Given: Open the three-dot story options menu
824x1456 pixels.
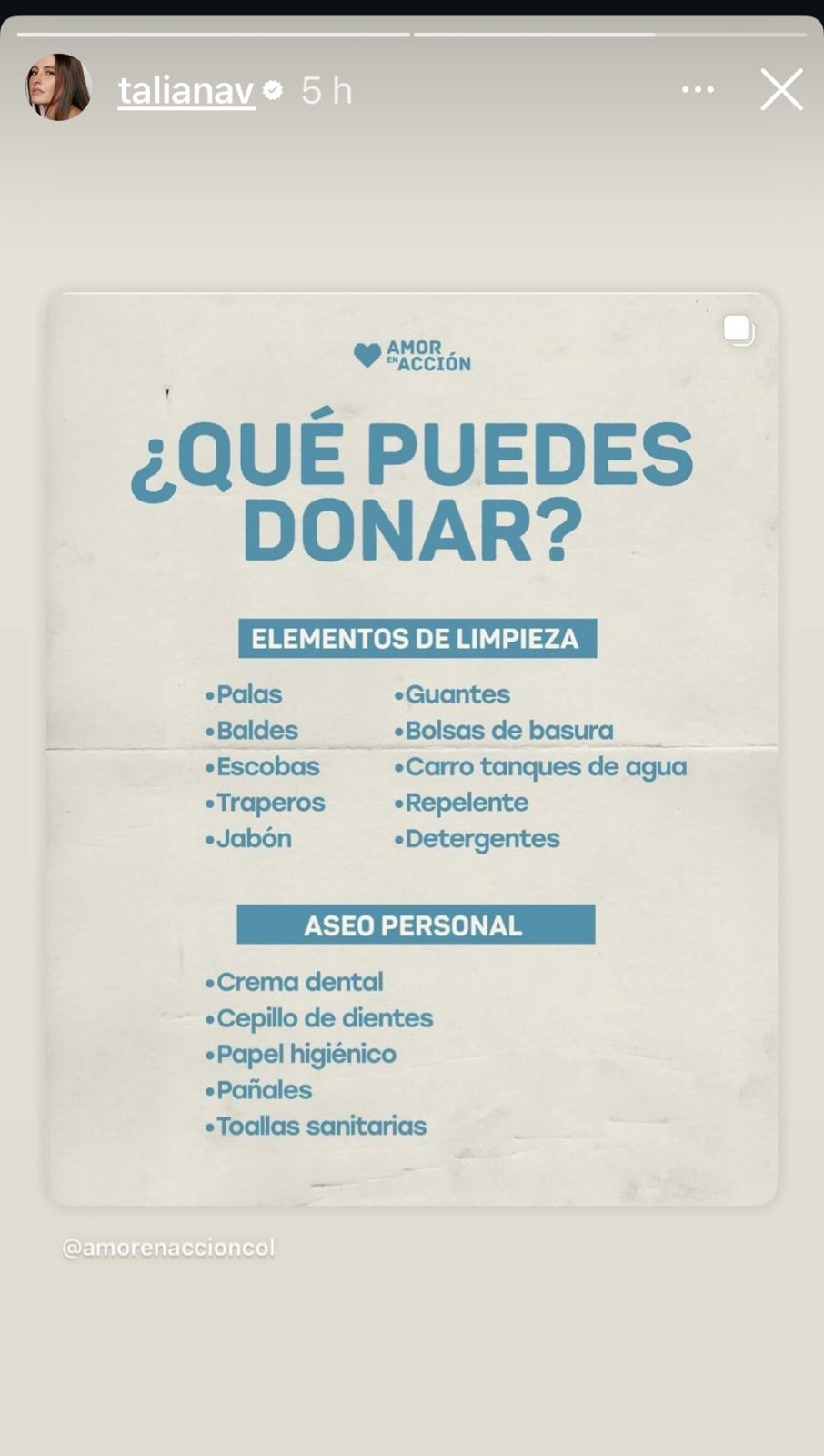Looking at the screenshot, I should [x=698, y=89].
